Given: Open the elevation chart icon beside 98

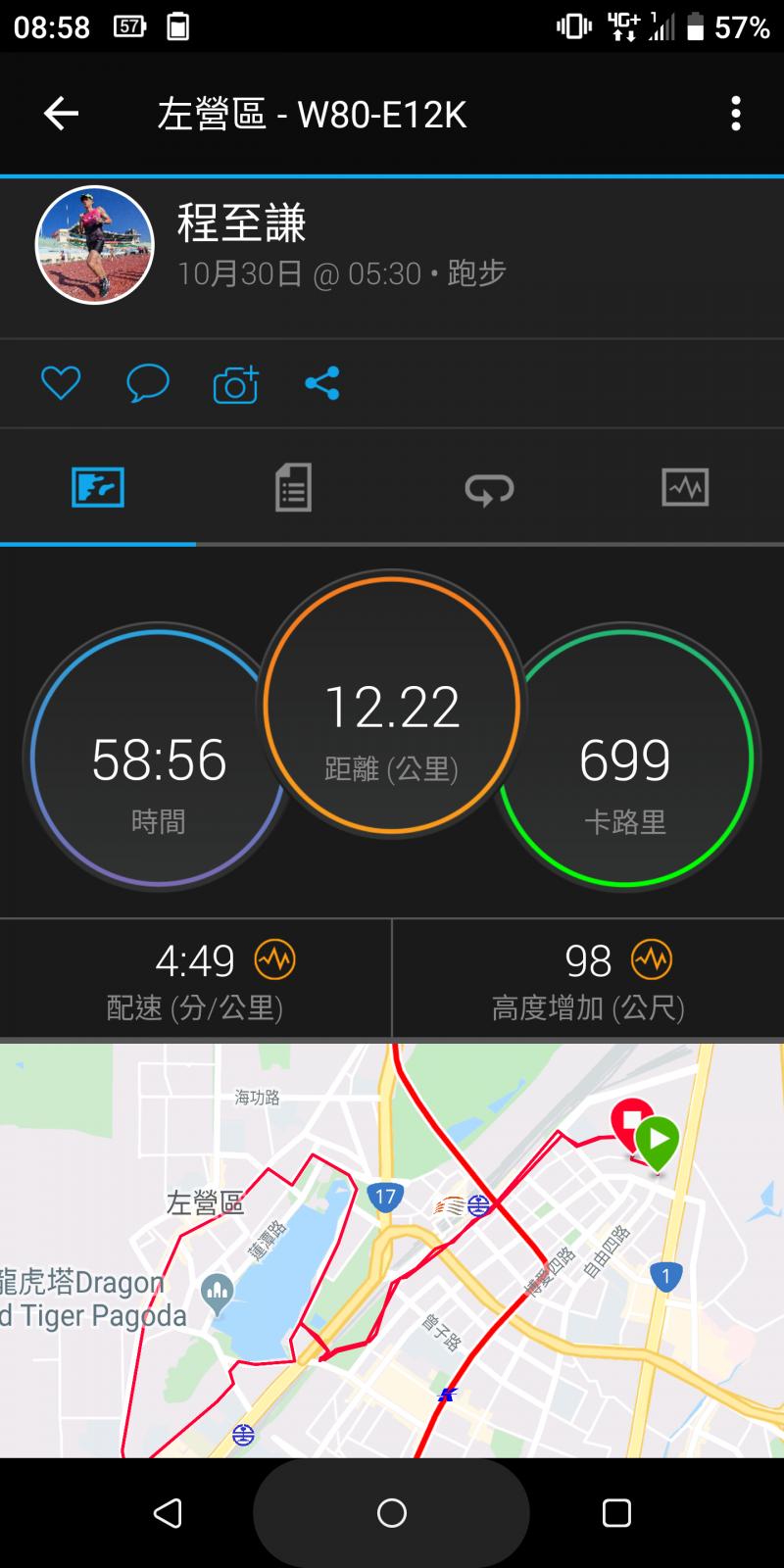Looking at the screenshot, I should tap(652, 959).
